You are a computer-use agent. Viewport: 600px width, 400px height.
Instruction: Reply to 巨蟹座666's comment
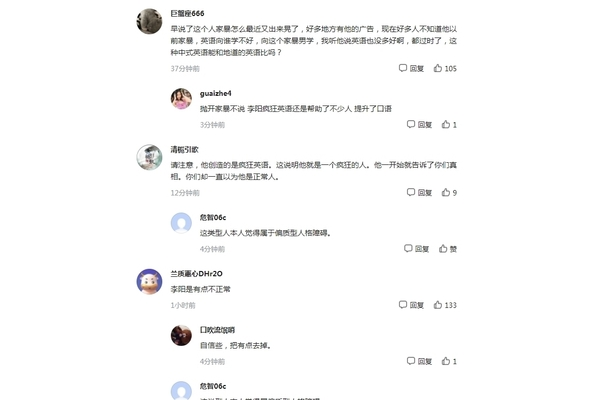click(x=411, y=69)
